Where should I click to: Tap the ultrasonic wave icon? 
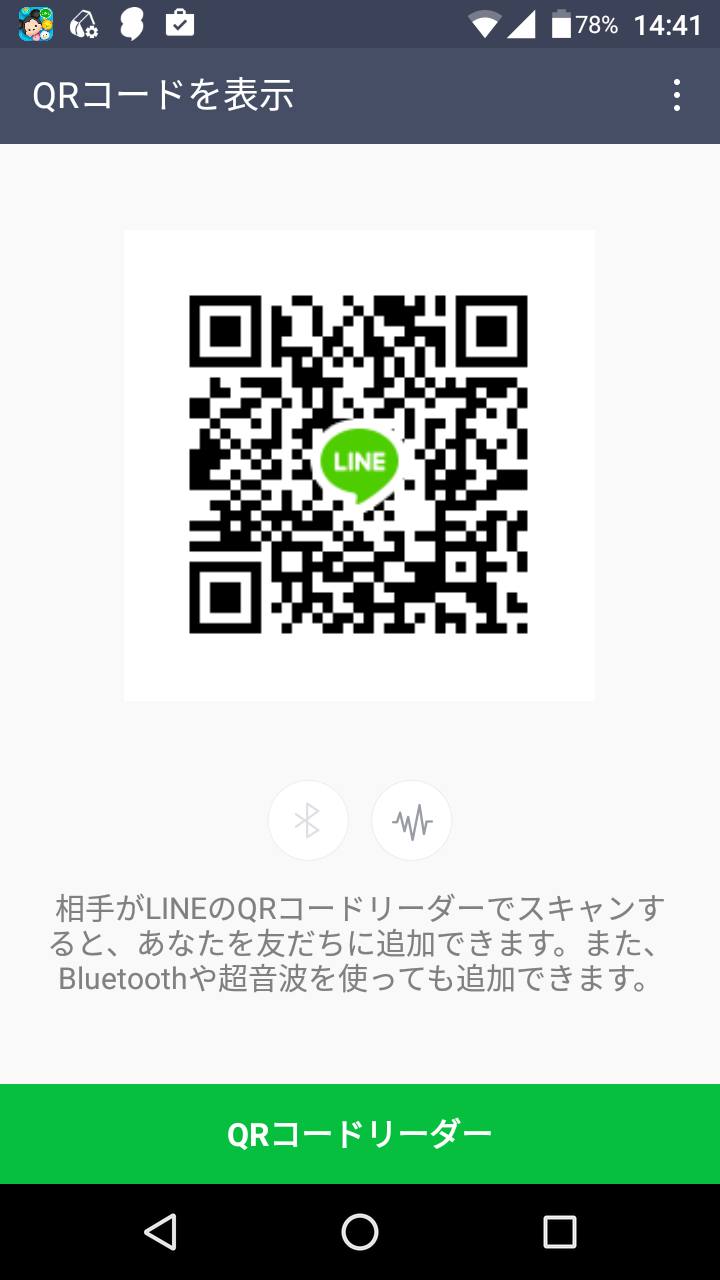click(x=412, y=821)
